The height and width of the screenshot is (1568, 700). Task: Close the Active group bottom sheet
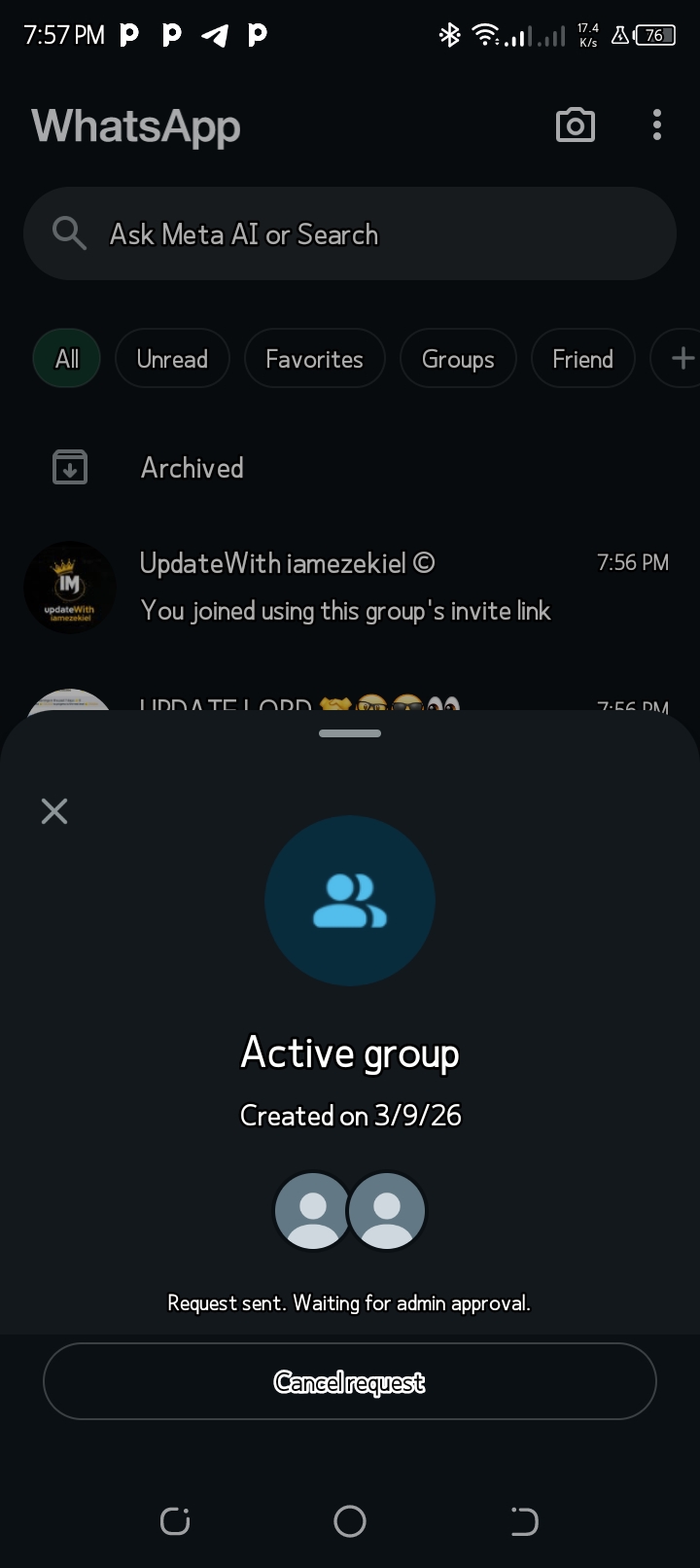coord(54,810)
